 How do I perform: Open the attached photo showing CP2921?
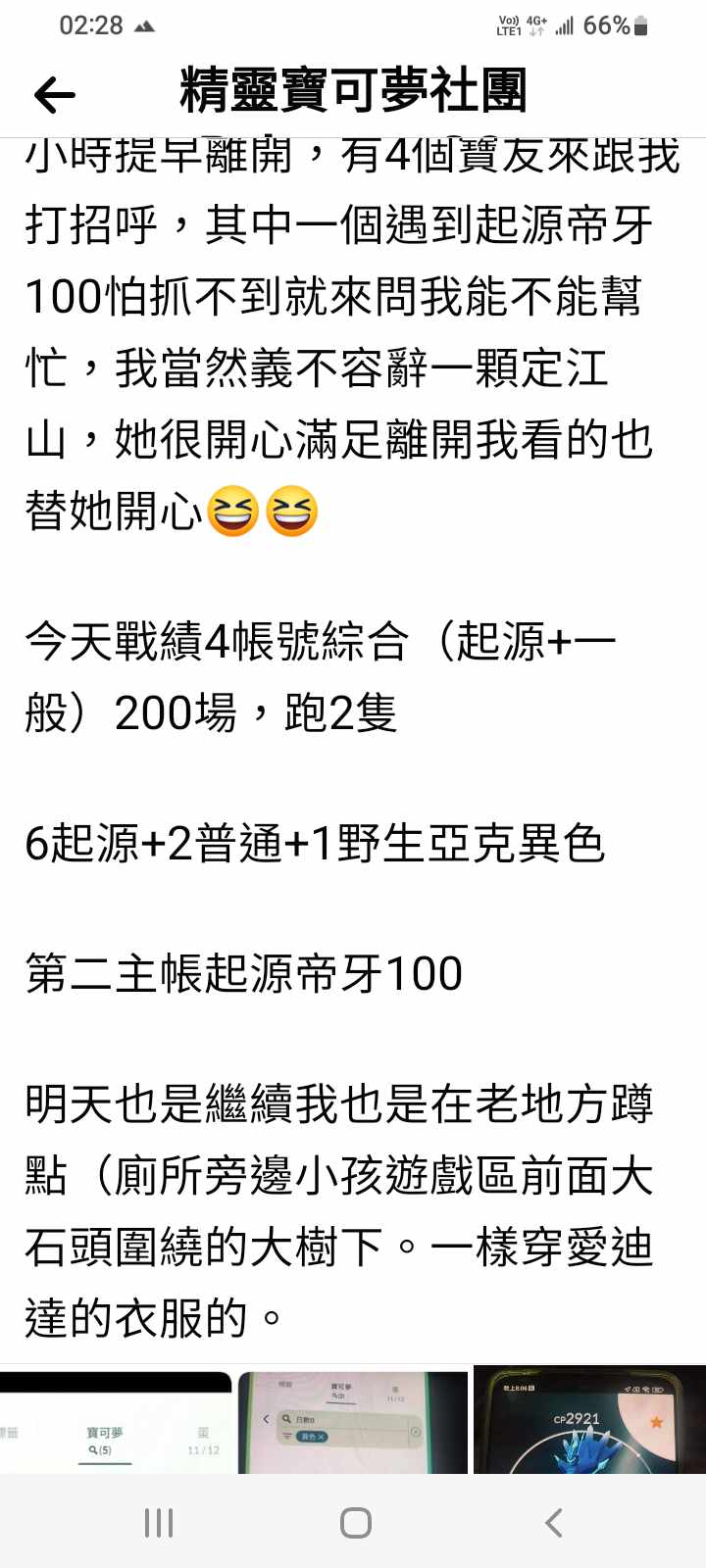pos(589,1421)
